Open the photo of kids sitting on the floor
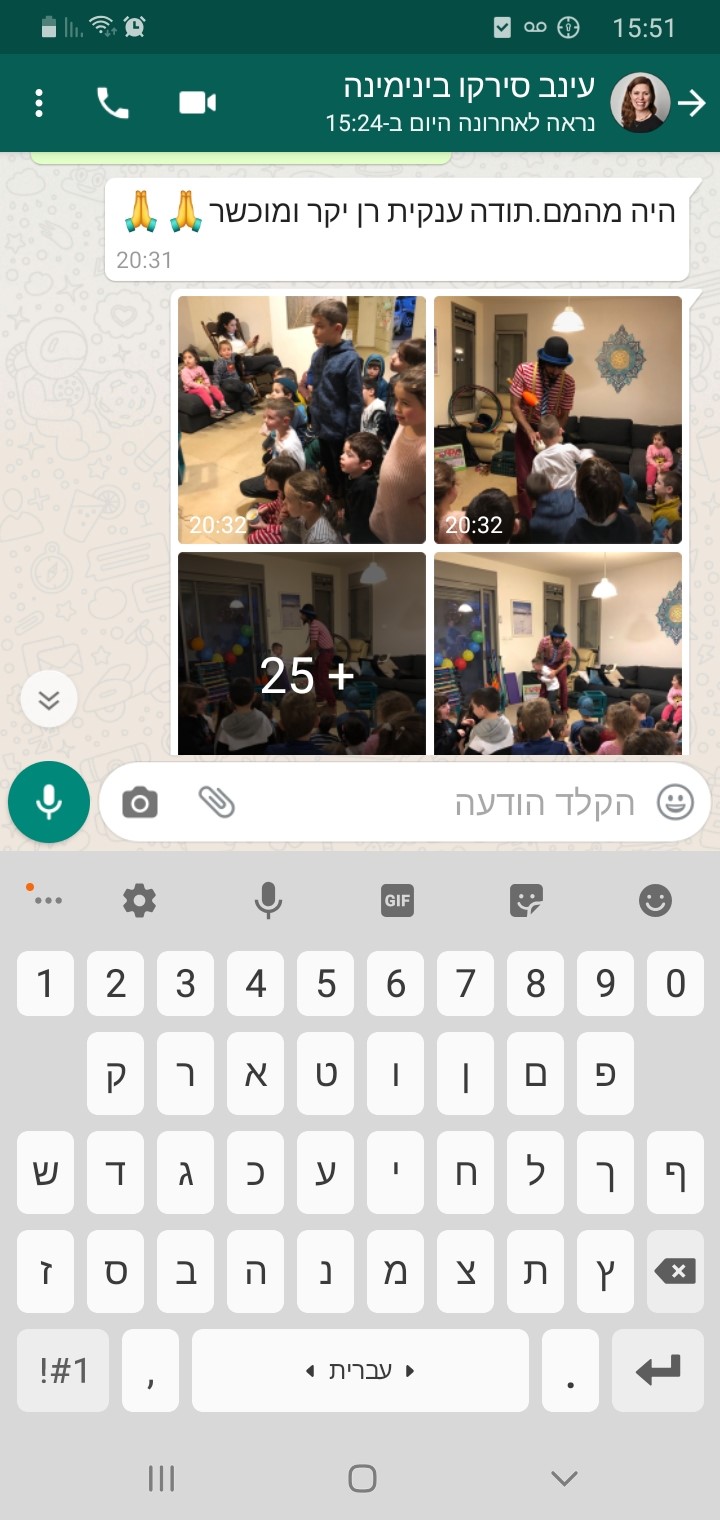The height and width of the screenshot is (1520, 720). [x=302, y=420]
